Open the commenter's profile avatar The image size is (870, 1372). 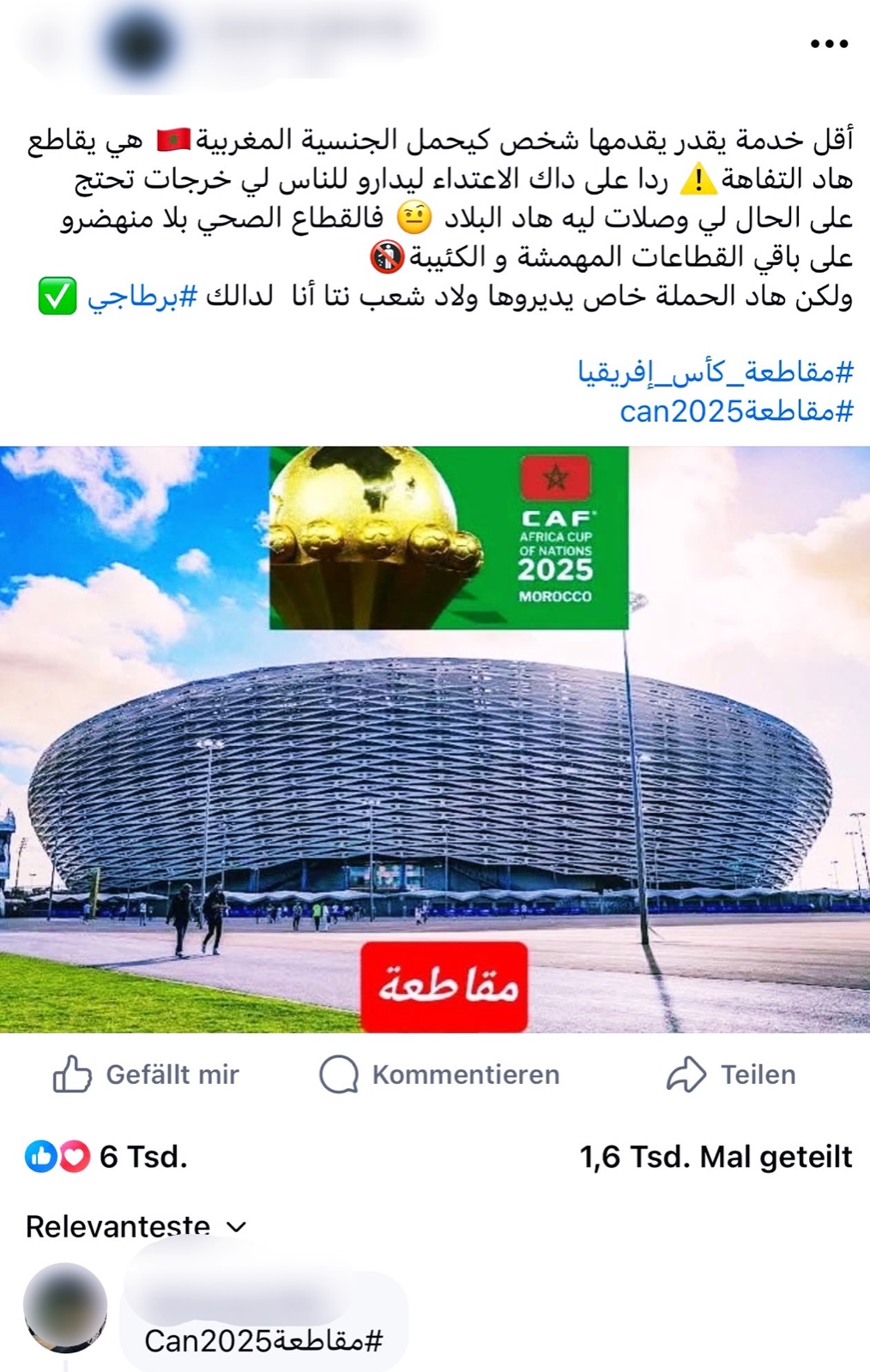[x=65, y=1307]
